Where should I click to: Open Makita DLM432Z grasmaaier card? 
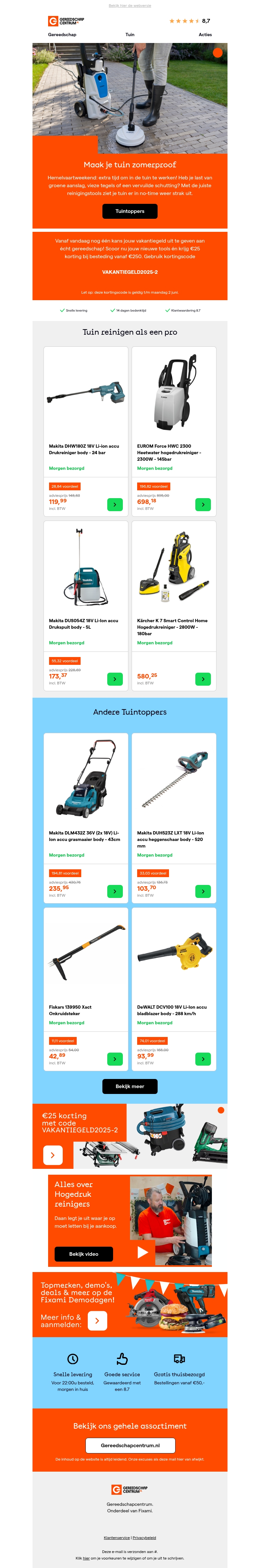coord(86,797)
